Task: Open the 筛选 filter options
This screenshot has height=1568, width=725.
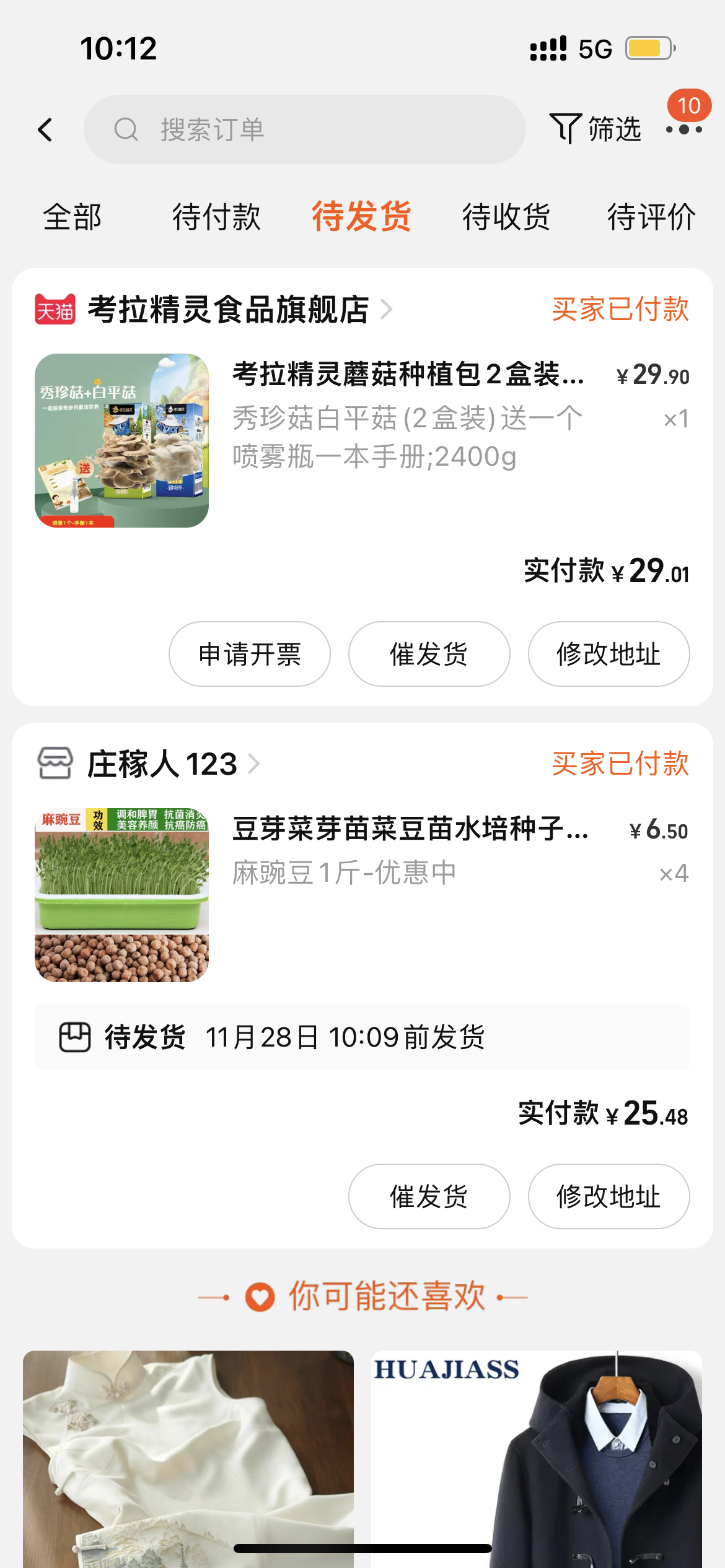Action: click(595, 129)
